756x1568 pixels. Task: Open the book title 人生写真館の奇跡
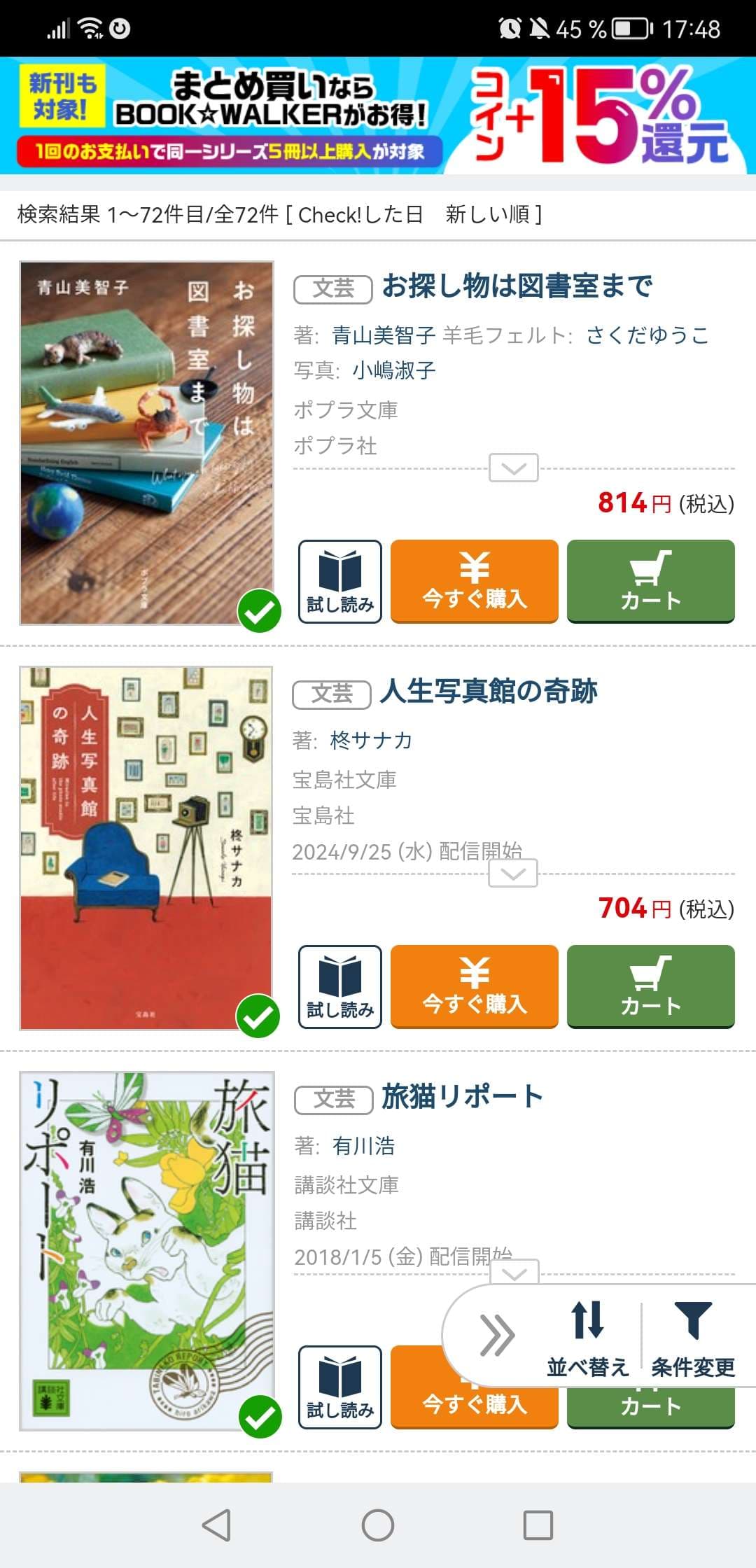click(x=489, y=692)
